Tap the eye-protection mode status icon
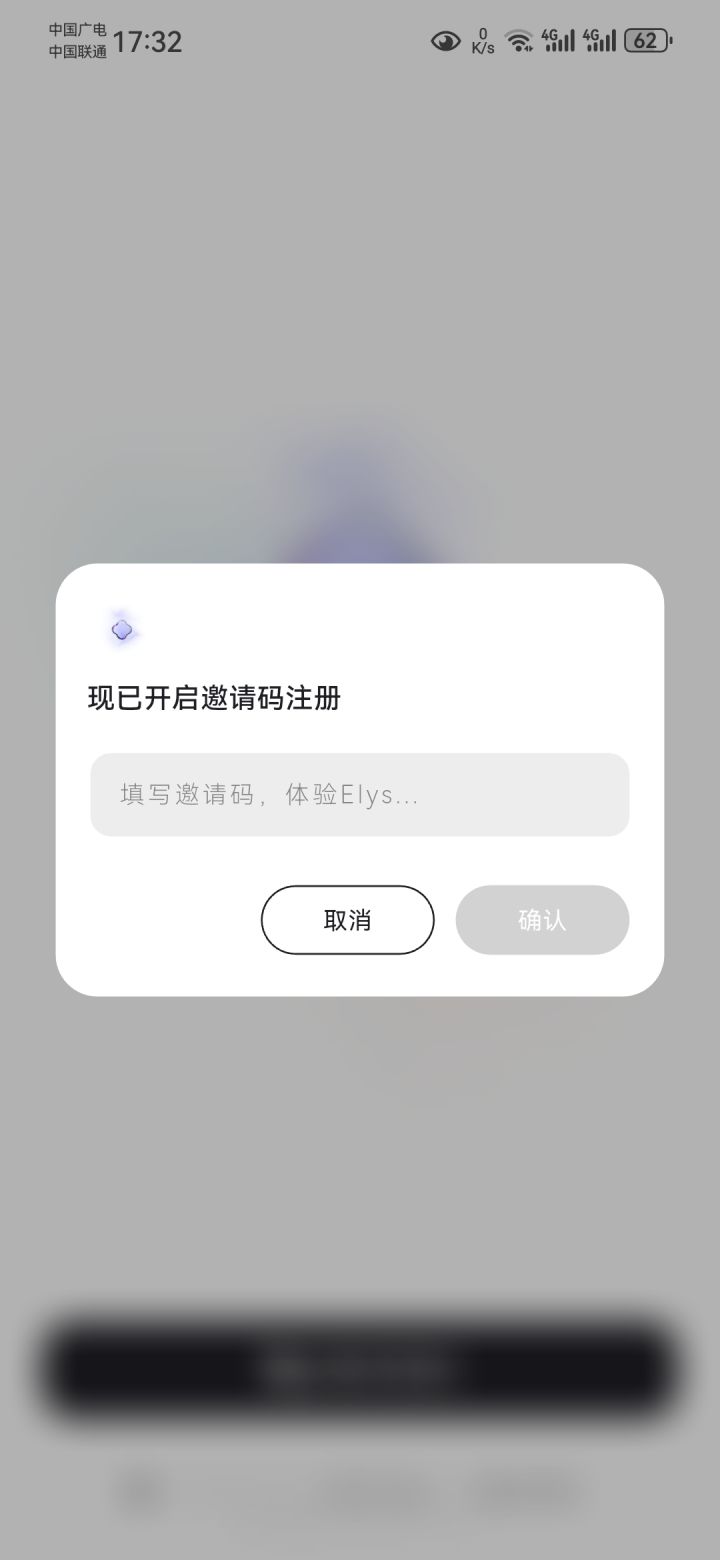Image resolution: width=720 pixels, height=1560 pixels. pyautogui.click(x=444, y=41)
